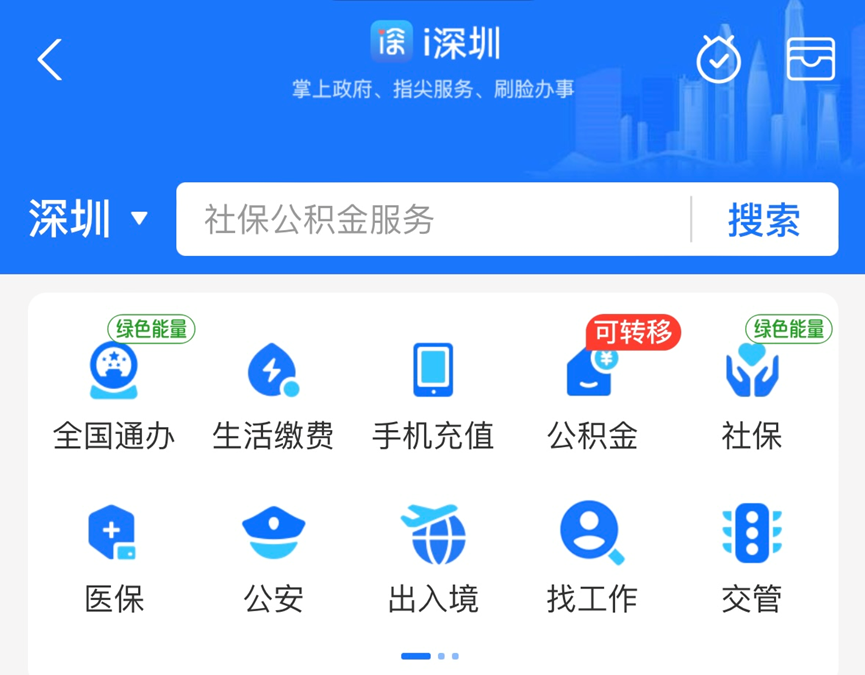
Task: Select 手机充值 service
Action: click(432, 395)
